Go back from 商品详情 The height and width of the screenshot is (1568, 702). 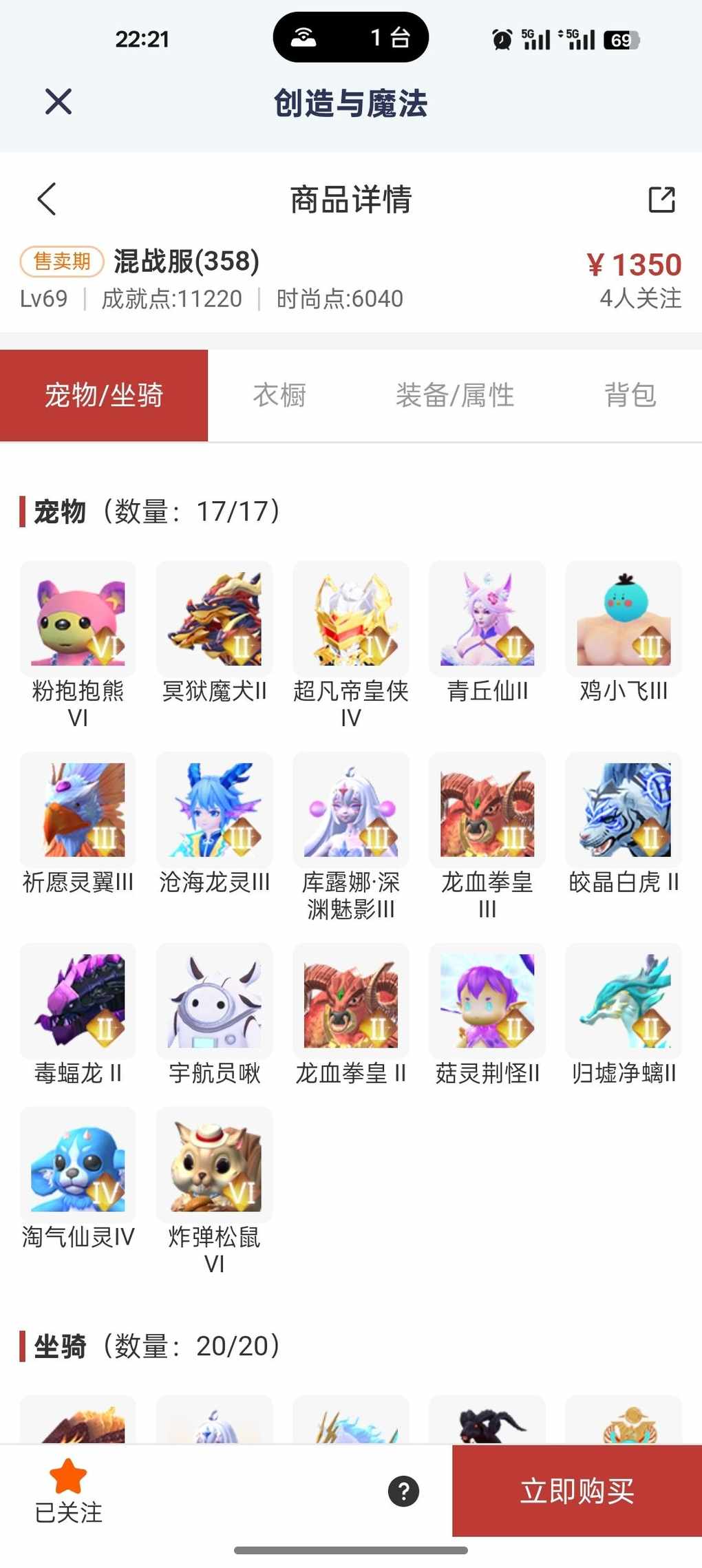pyautogui.click(x=47, y=200)
